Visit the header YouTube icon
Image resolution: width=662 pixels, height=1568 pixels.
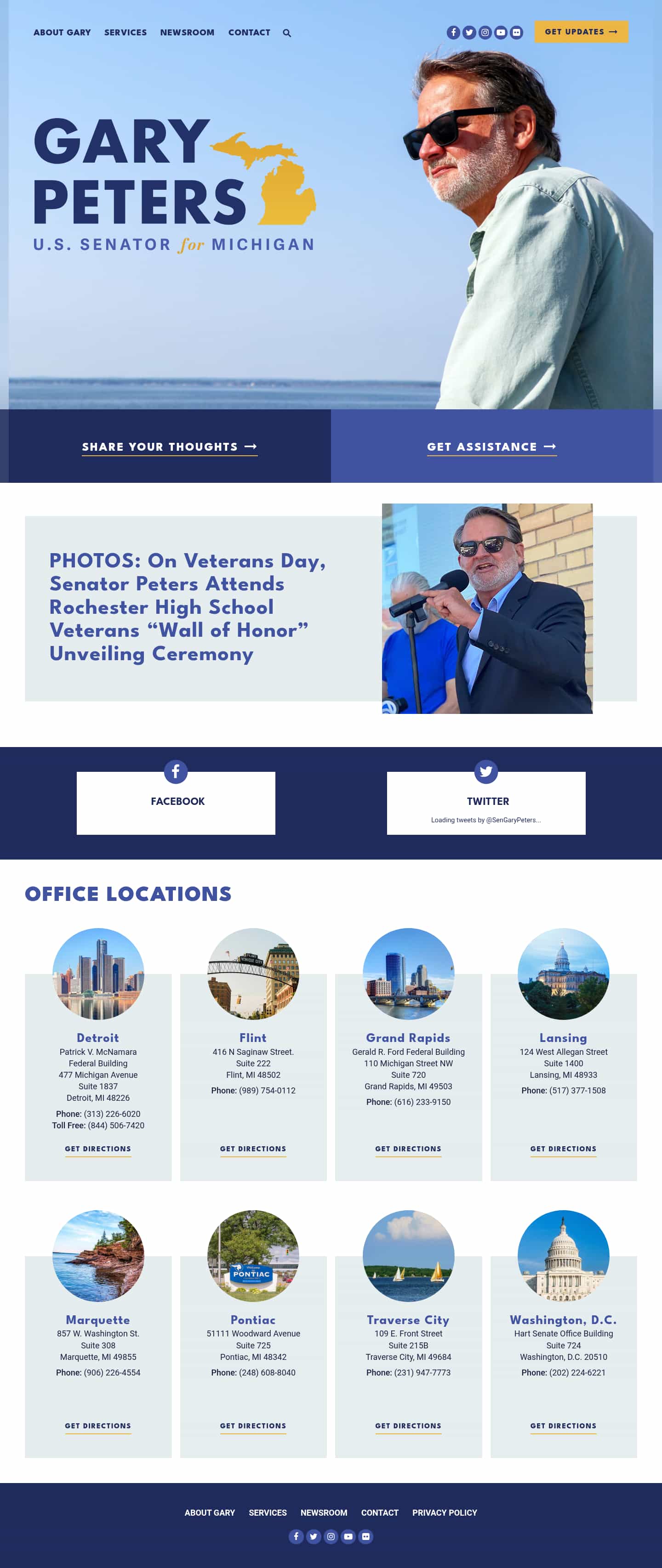point(501,32)
